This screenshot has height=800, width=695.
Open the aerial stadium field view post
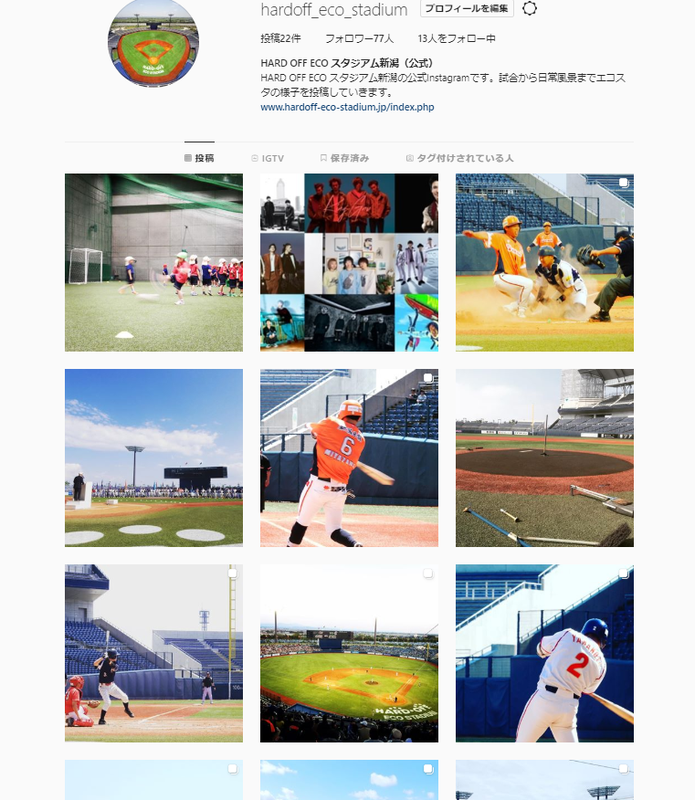click(349, 653)
